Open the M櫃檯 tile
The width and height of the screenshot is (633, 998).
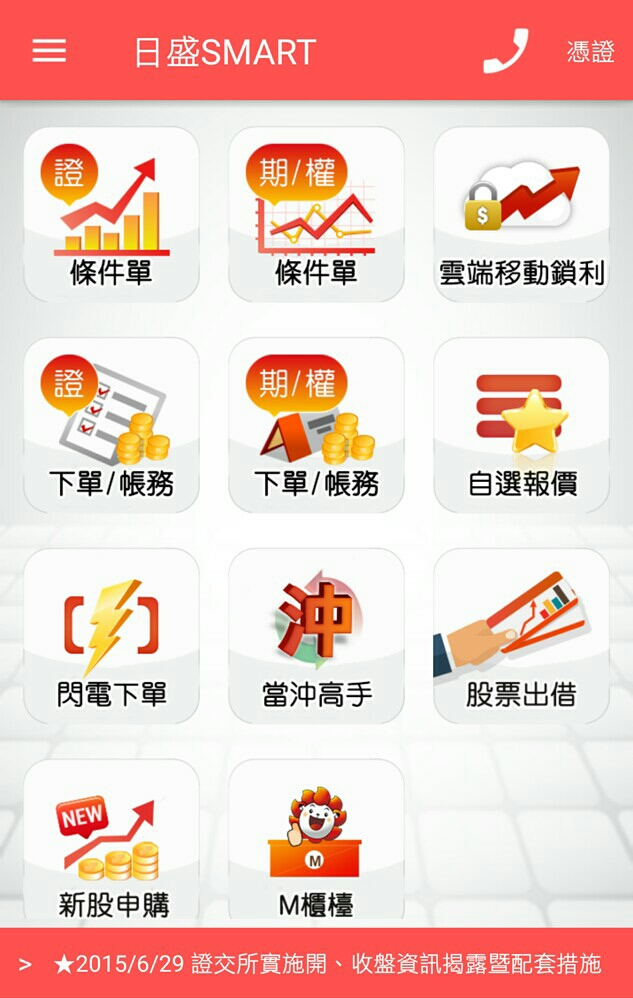(x=316, y=843)
